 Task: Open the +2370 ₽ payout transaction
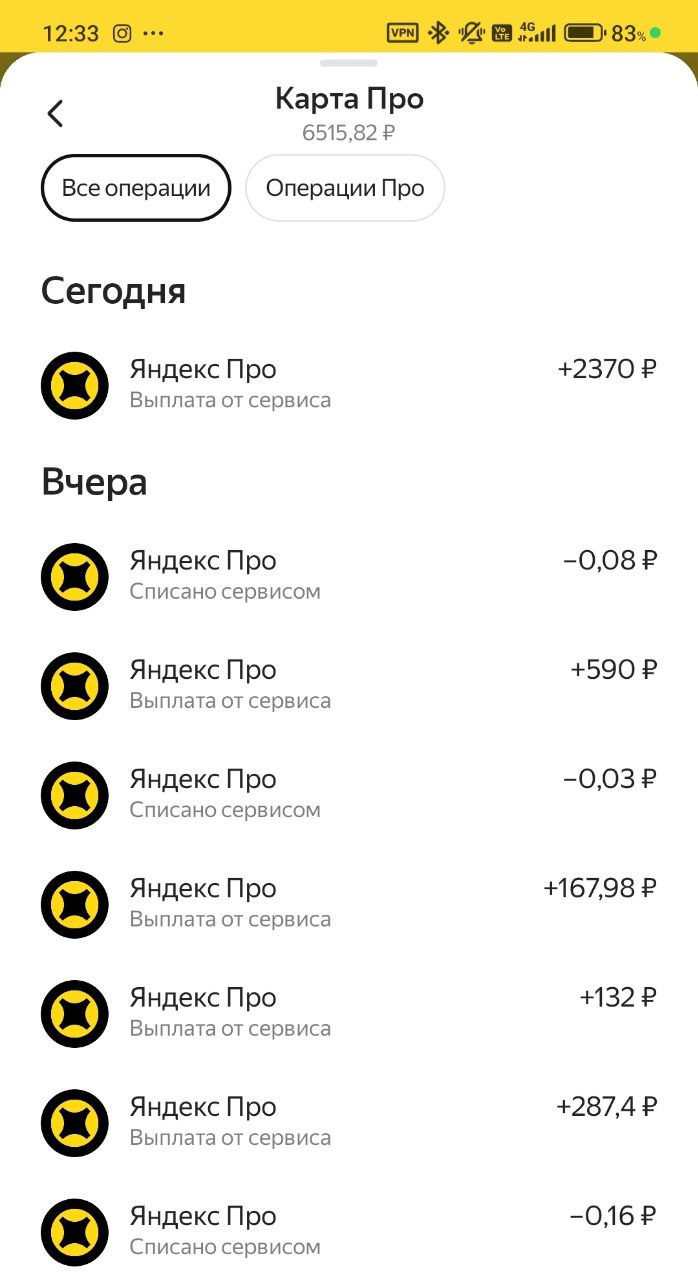[348, 385]
